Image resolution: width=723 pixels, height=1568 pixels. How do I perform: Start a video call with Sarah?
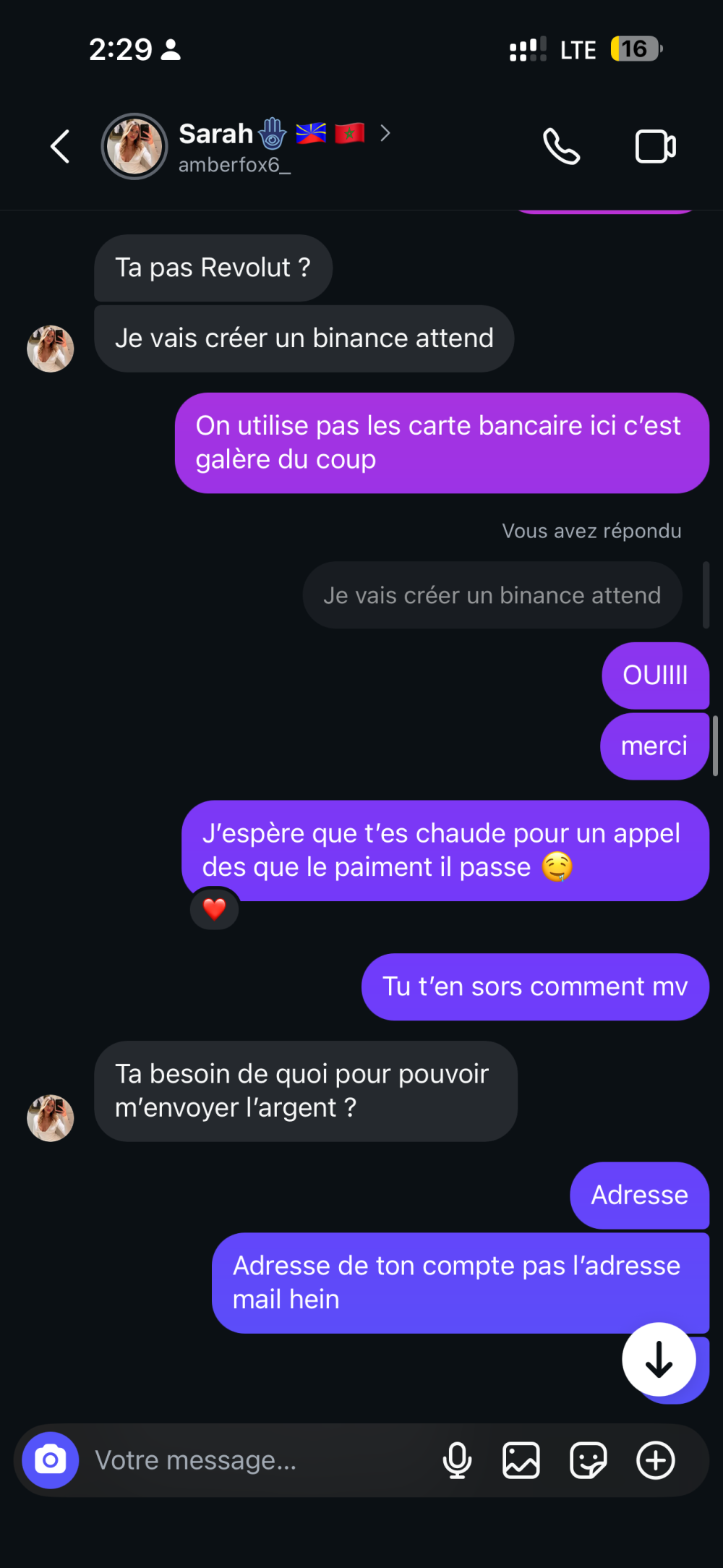coord(655,147)
